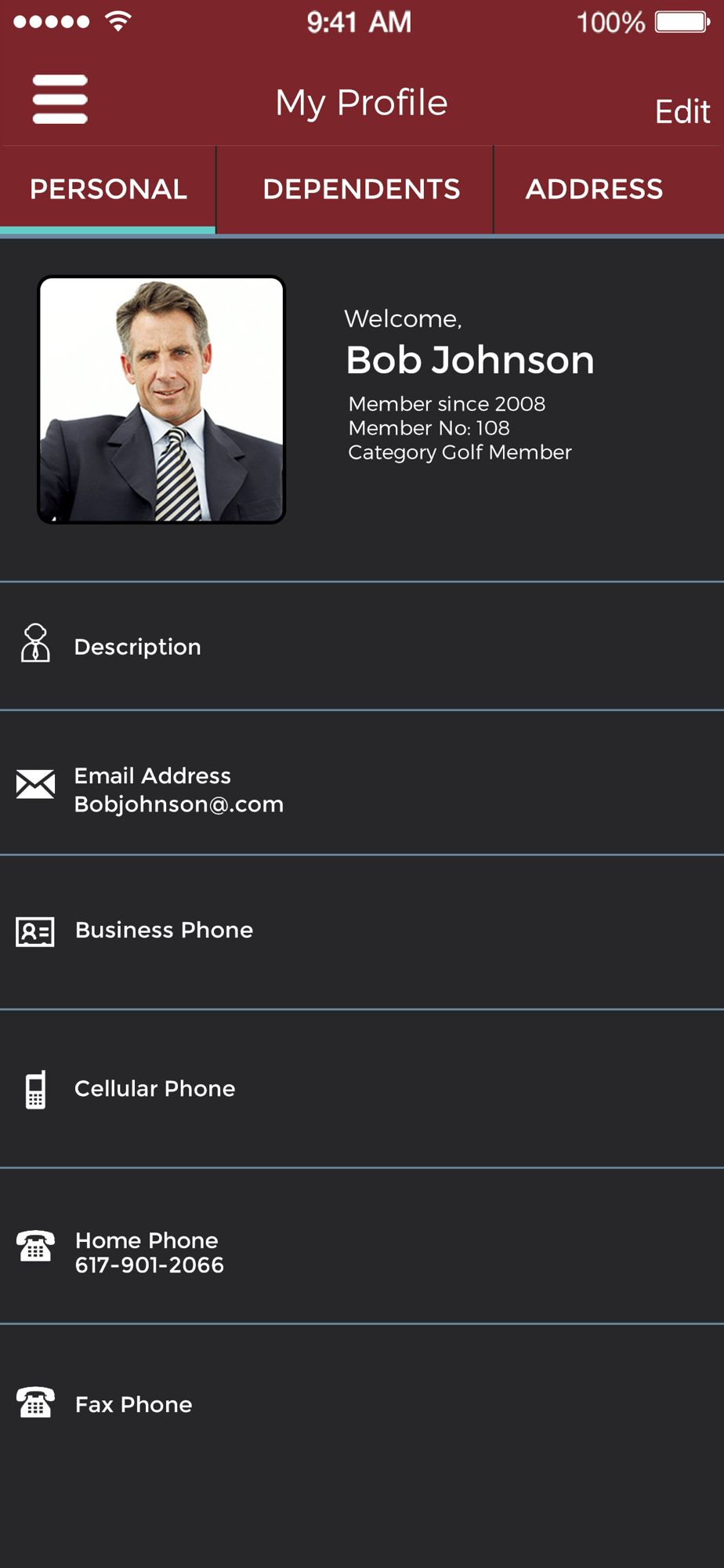Screen dimensions: 724x1568
Task: Select the Personal tab
Action: coord(108,189)
